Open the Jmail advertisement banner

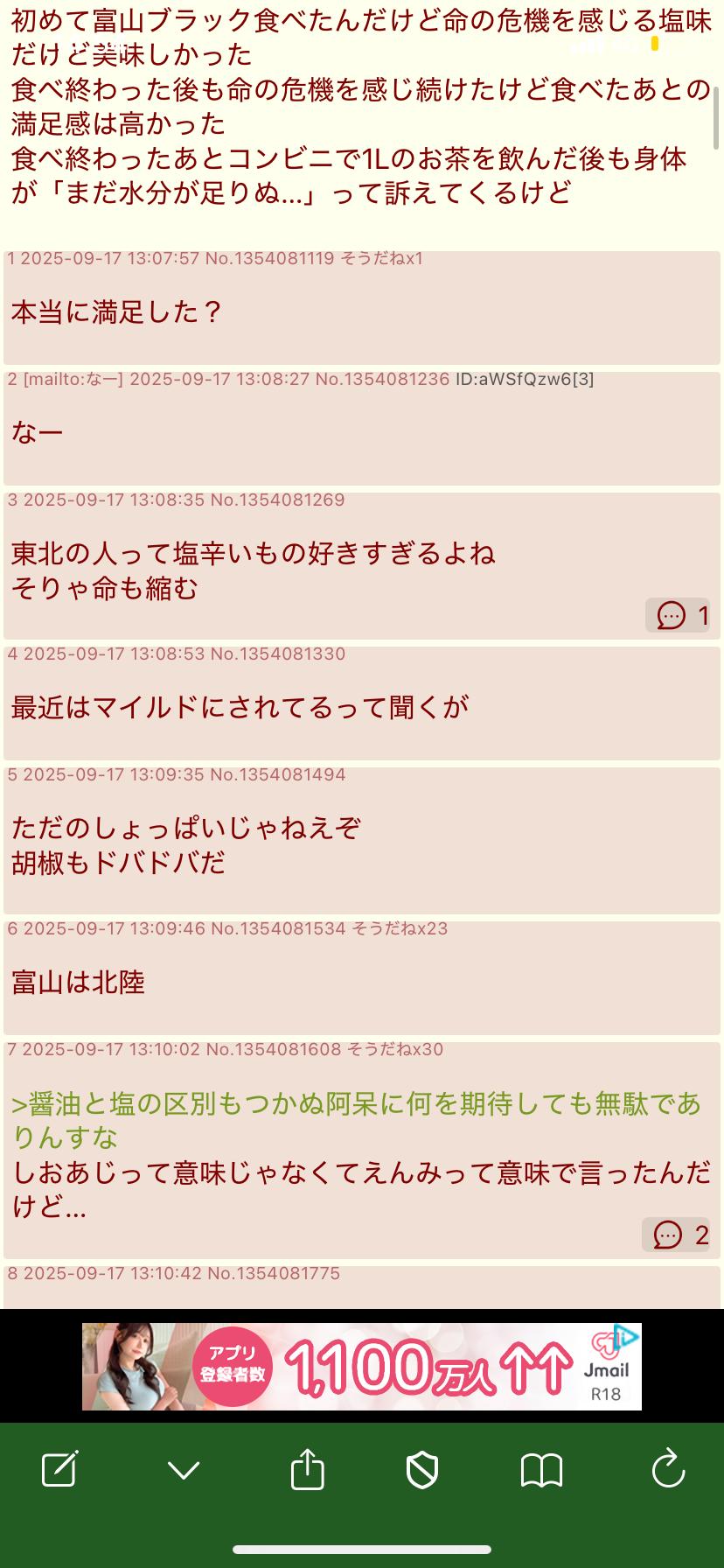click(361, 1366)
